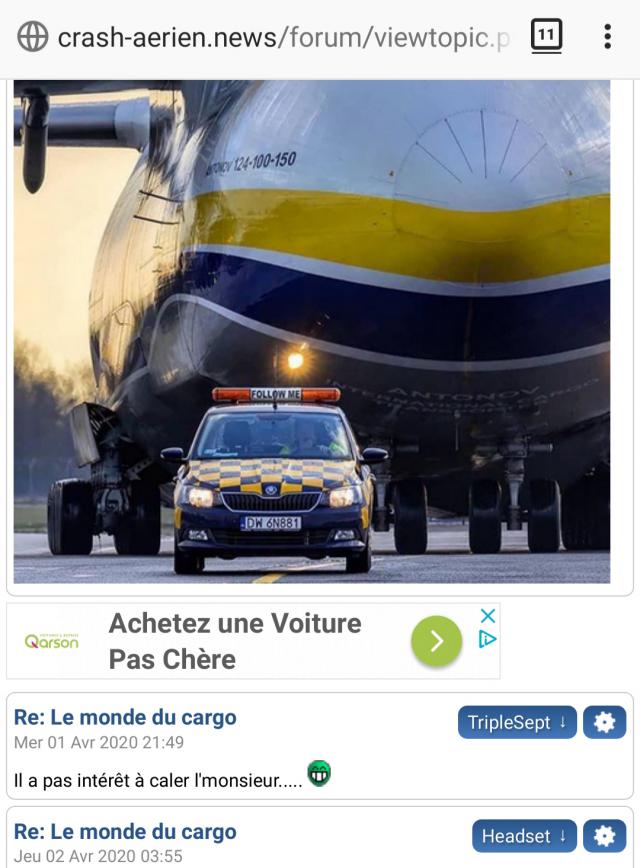Screen dimensions: 640x868
Task: Open the AdChoices info icon
Action: 487,639
